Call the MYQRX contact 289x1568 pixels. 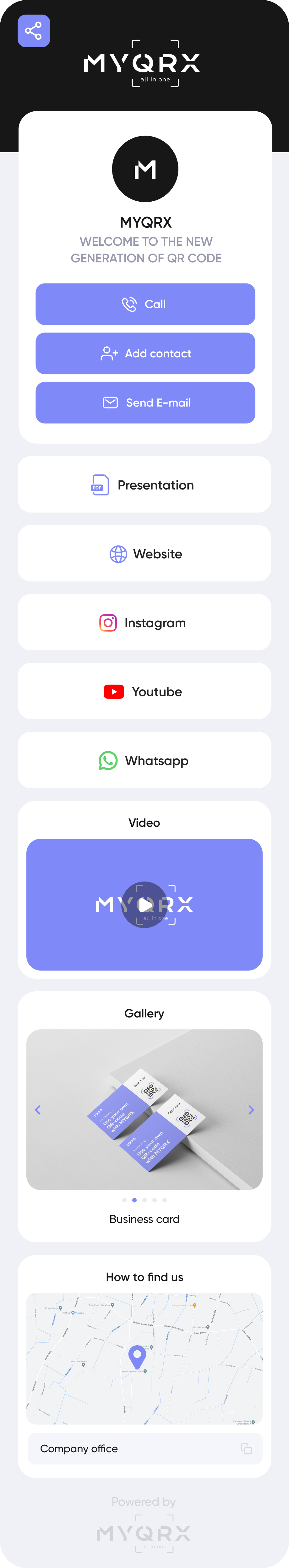coord(145,304)
